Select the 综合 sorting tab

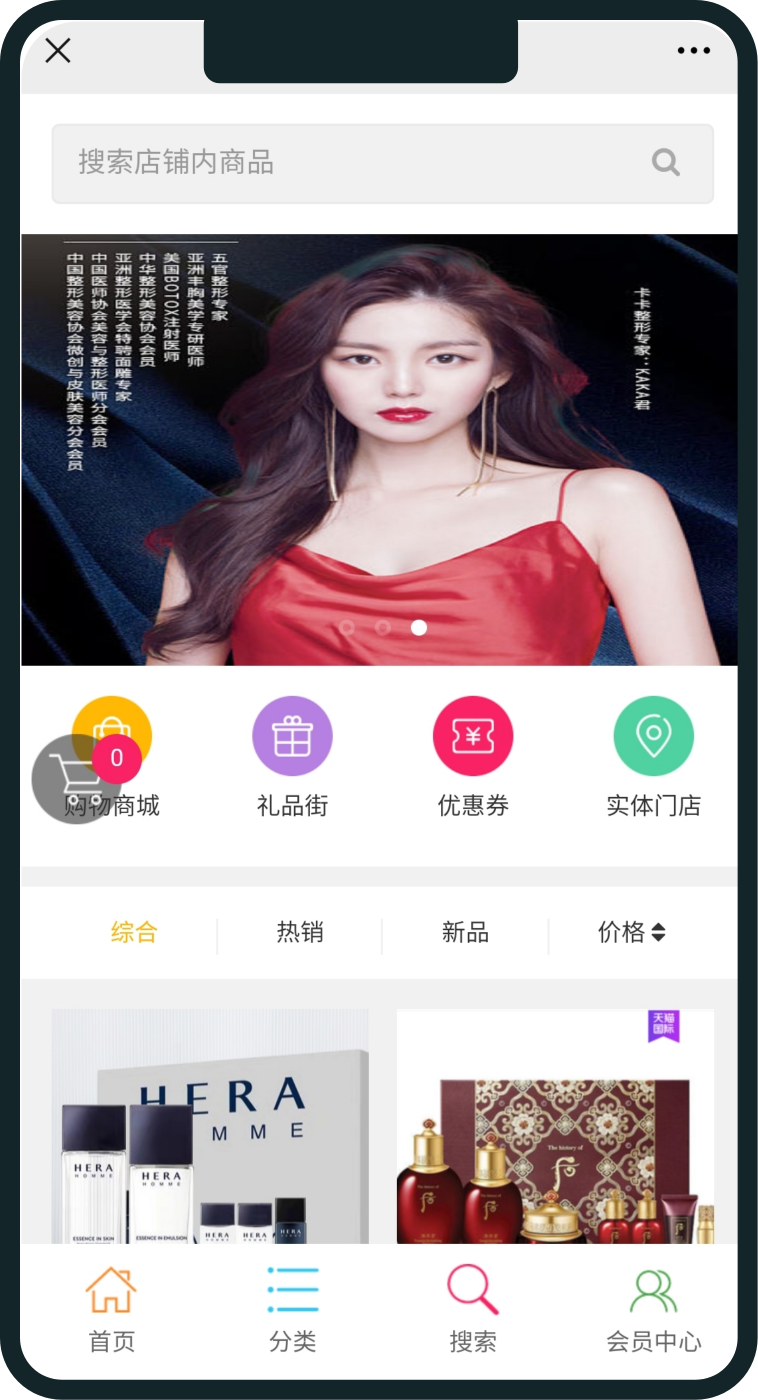point(134,933)
